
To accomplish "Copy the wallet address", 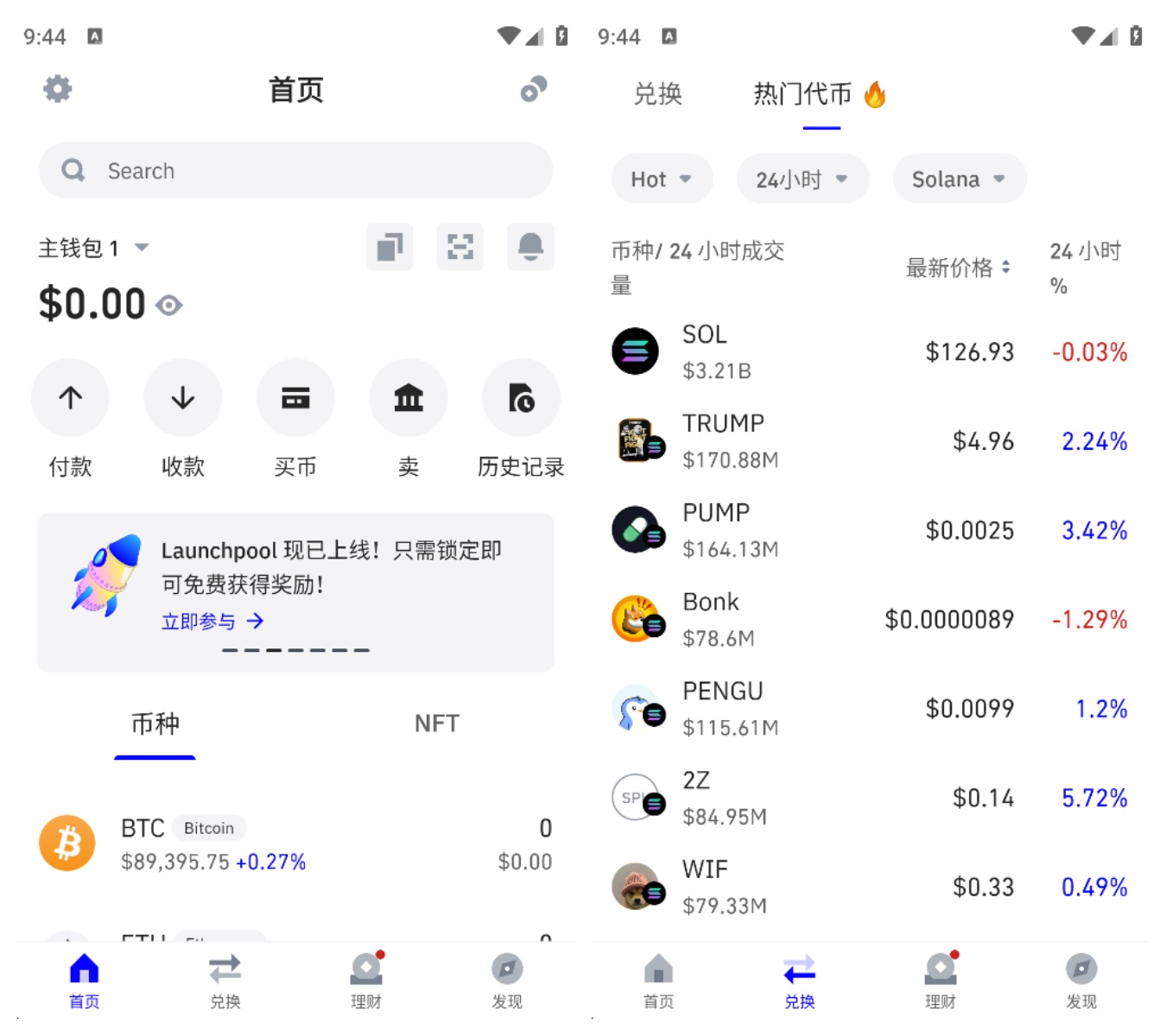I will pos(390,248).
